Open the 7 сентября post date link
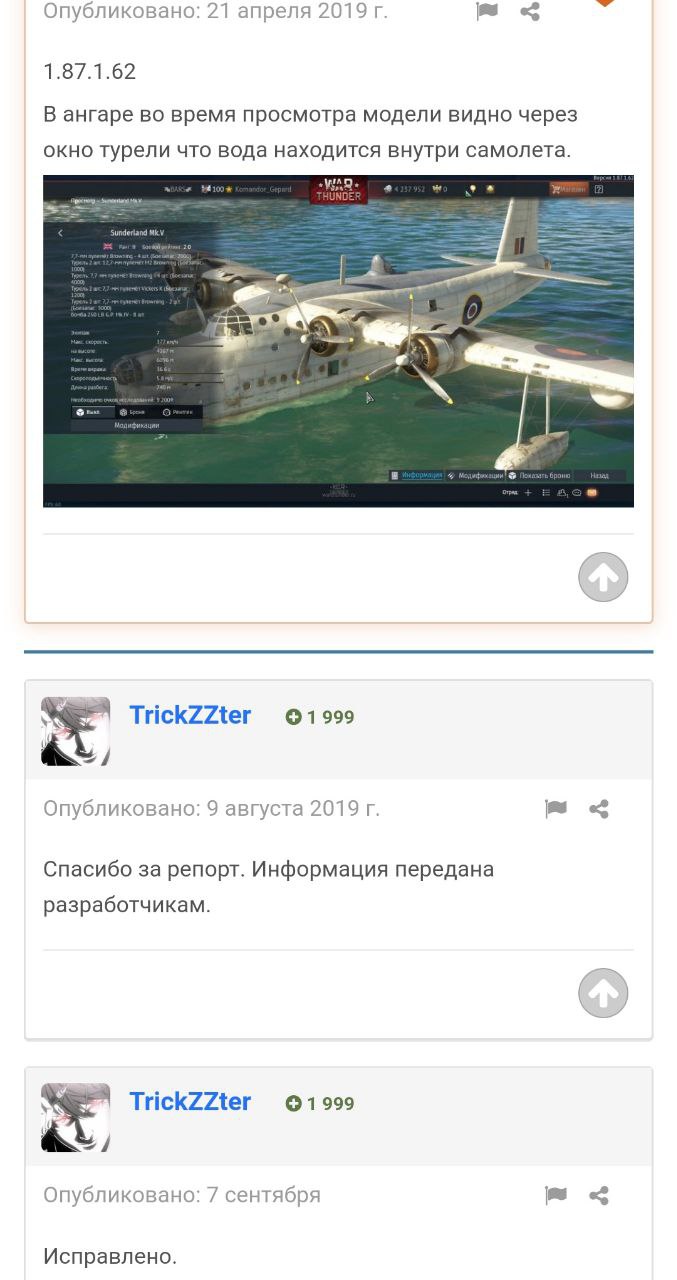Viewport: 677px width, 1280px height. click(264, 1194)
